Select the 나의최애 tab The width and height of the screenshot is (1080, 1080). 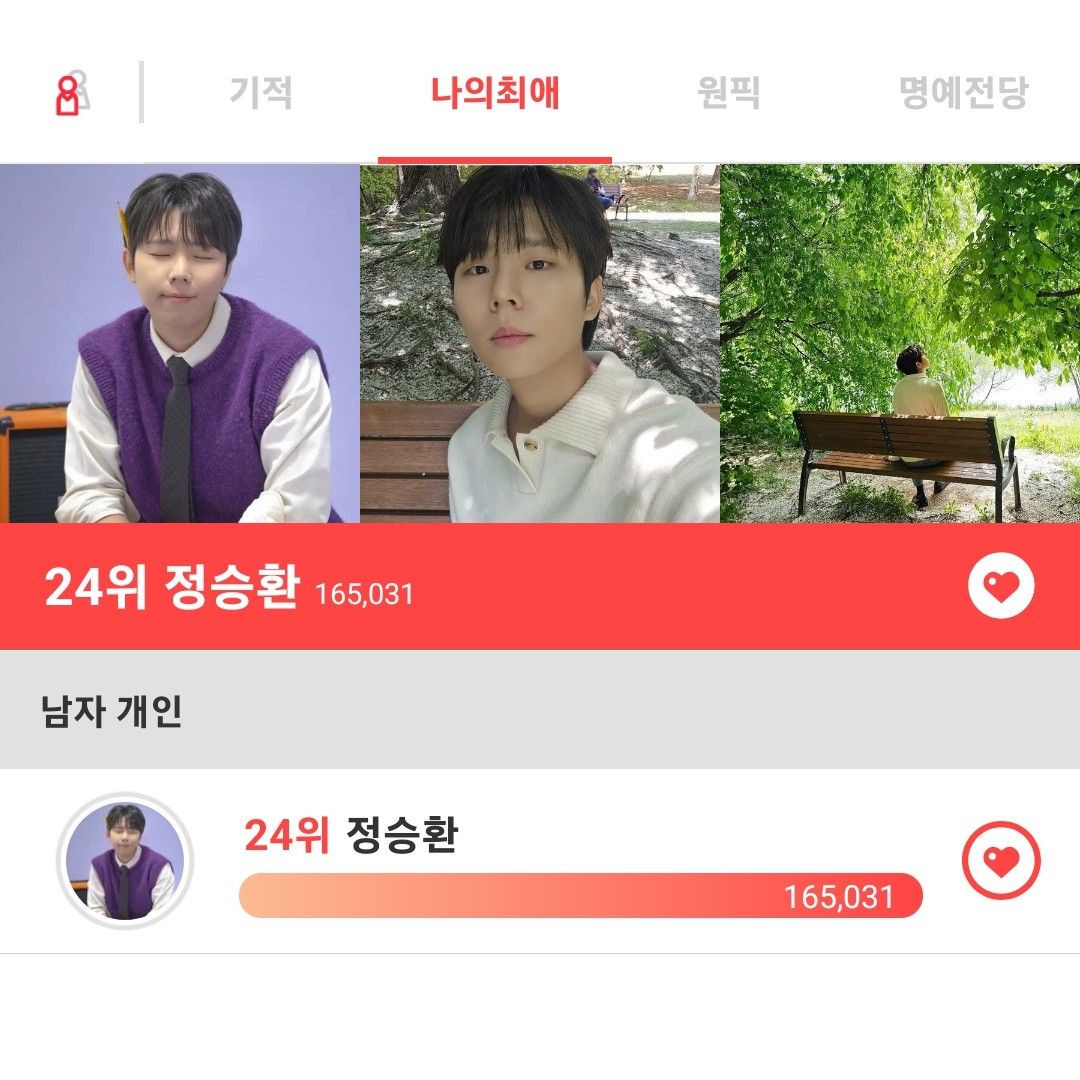495,93
